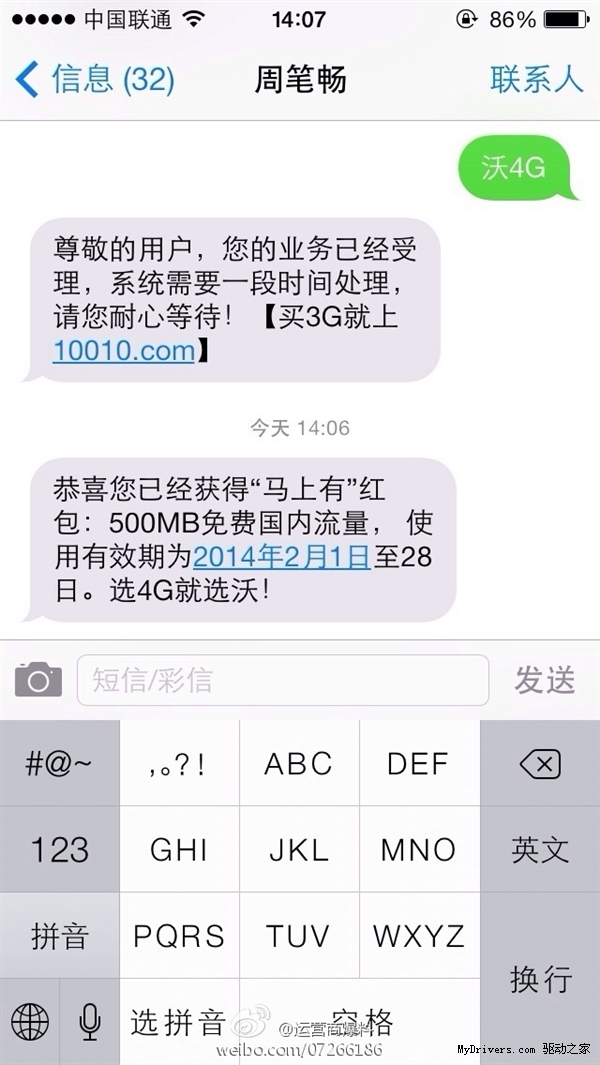Tap the 拼音 key
This screenshot has height=1065, width=600.
click(x=60, y=936)
